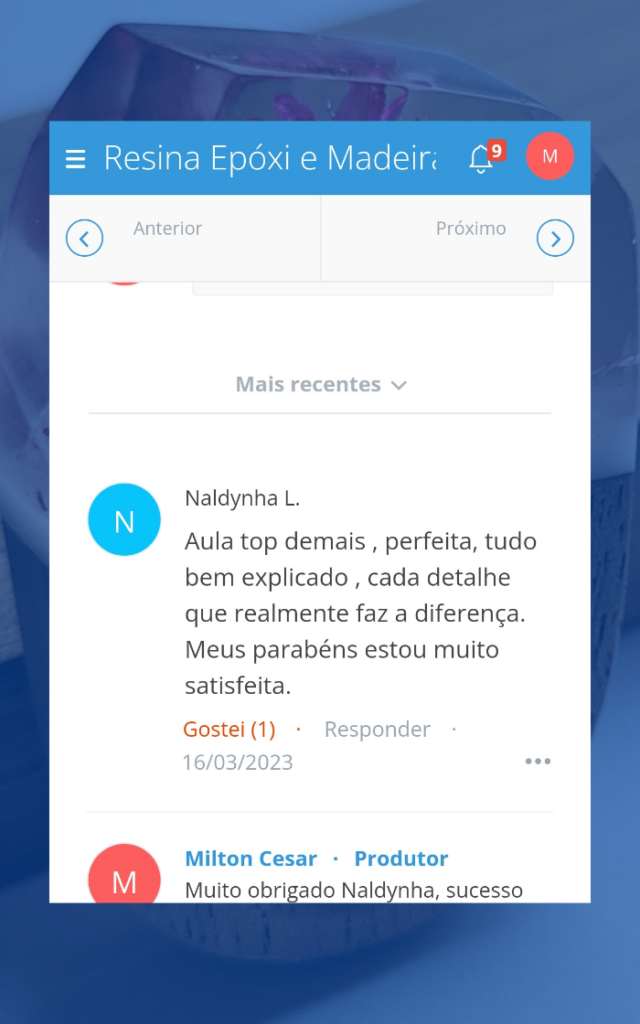Open the hamburger drawer menu
Viewport: 640px width, 1024px height.
click(x=75, y=159)
